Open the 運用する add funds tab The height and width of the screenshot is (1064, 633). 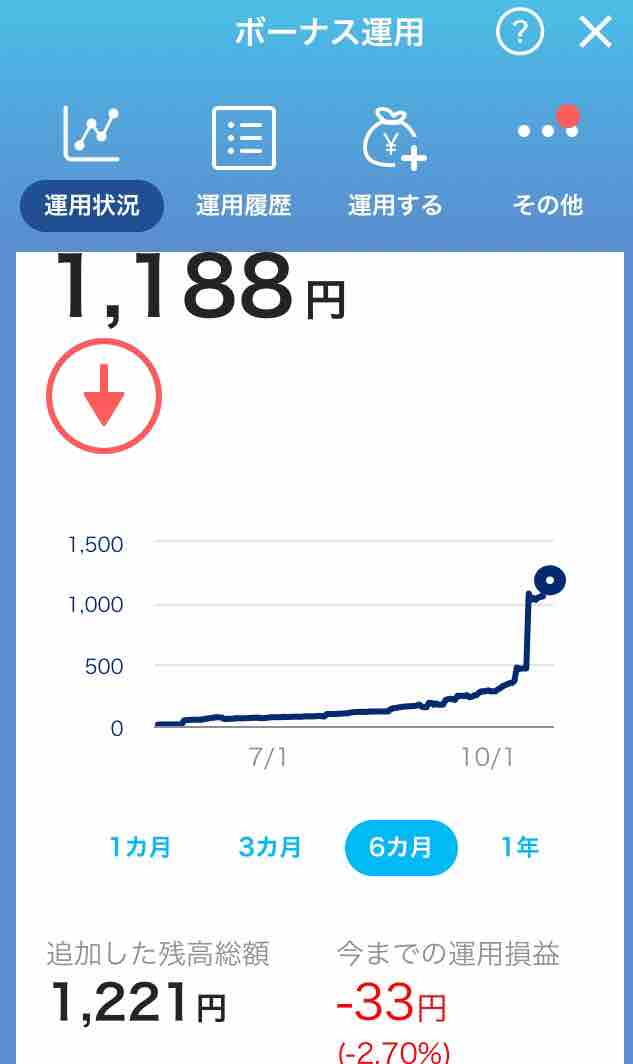(x=395, y=163)
